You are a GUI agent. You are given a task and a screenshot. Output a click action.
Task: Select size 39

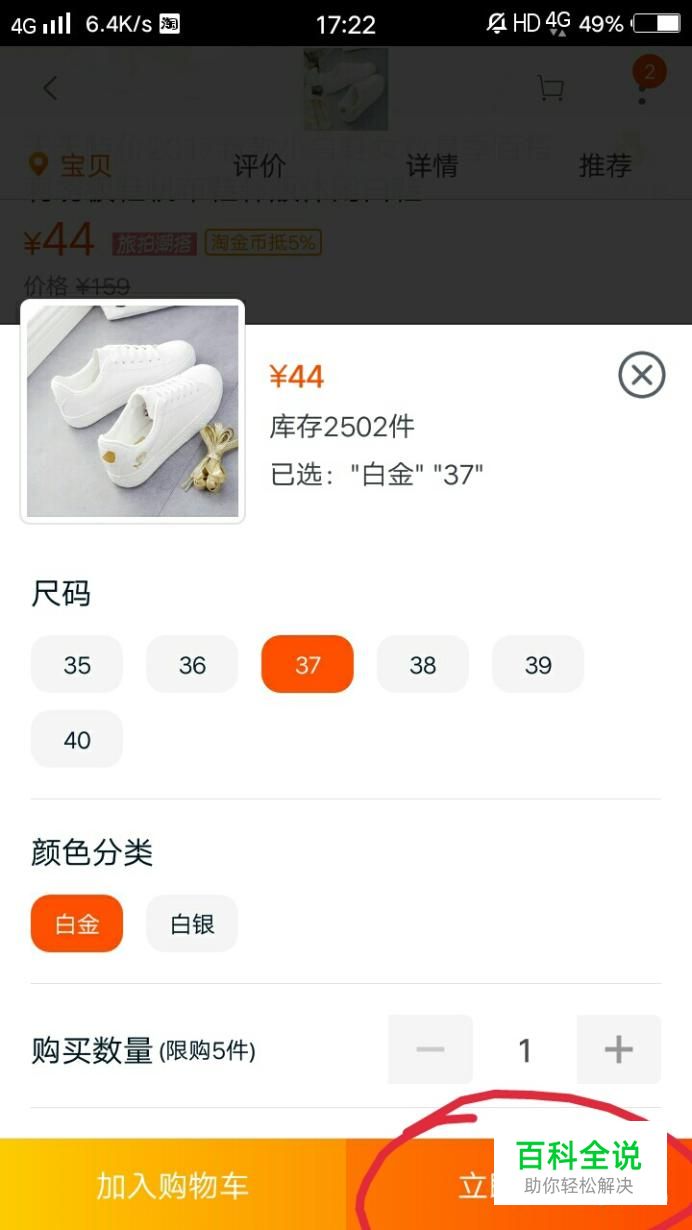(x=538, y=664)
